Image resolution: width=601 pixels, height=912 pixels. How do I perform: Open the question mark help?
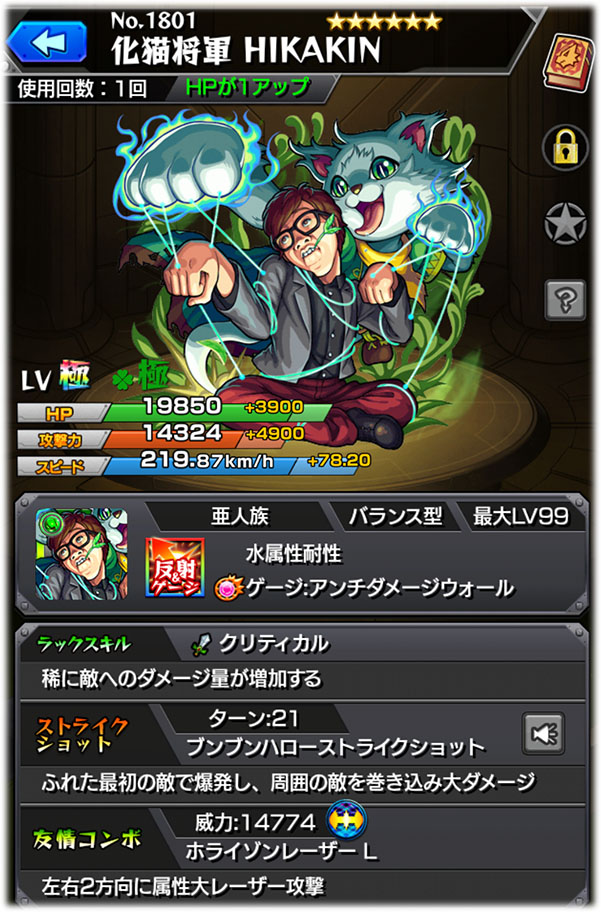point(564,299)
